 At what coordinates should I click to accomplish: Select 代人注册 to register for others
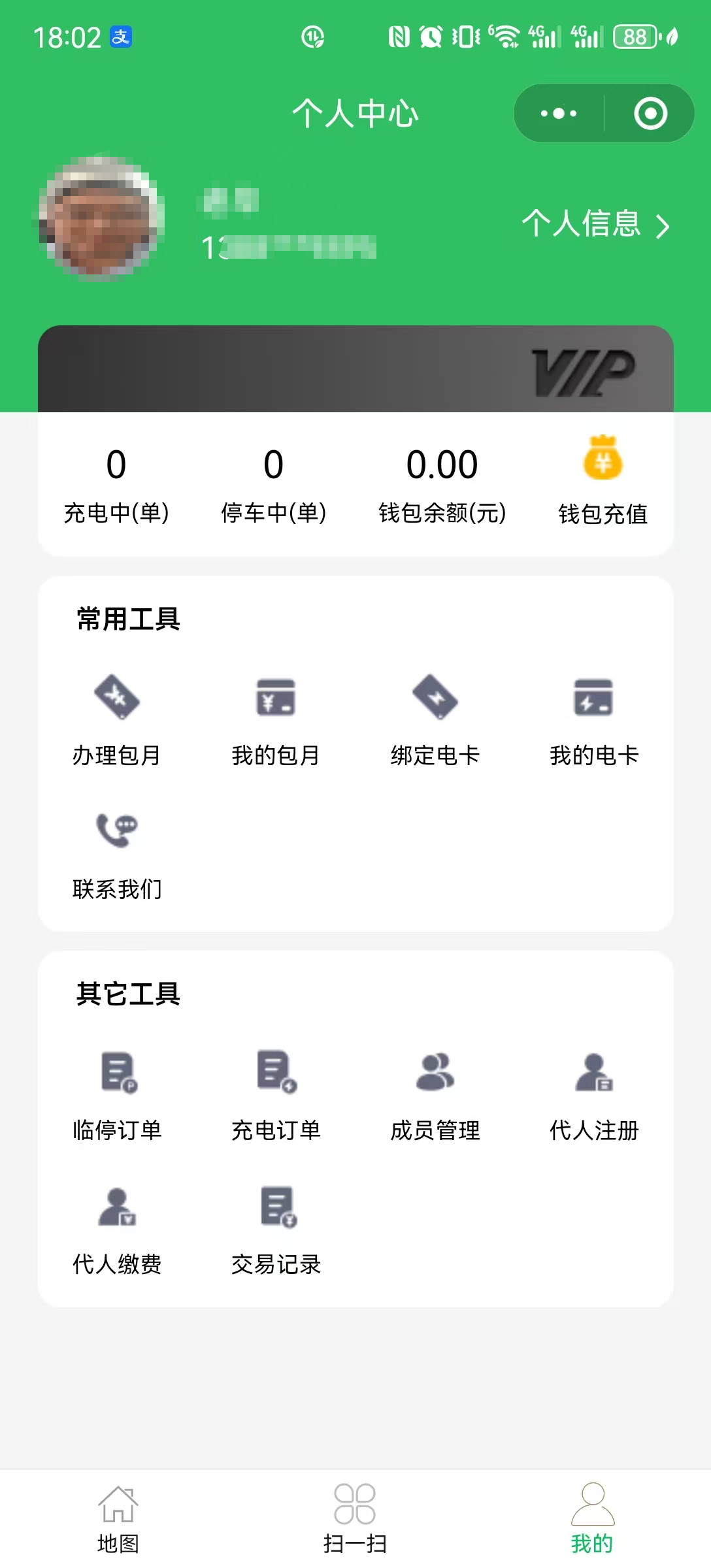point(594,1095)
